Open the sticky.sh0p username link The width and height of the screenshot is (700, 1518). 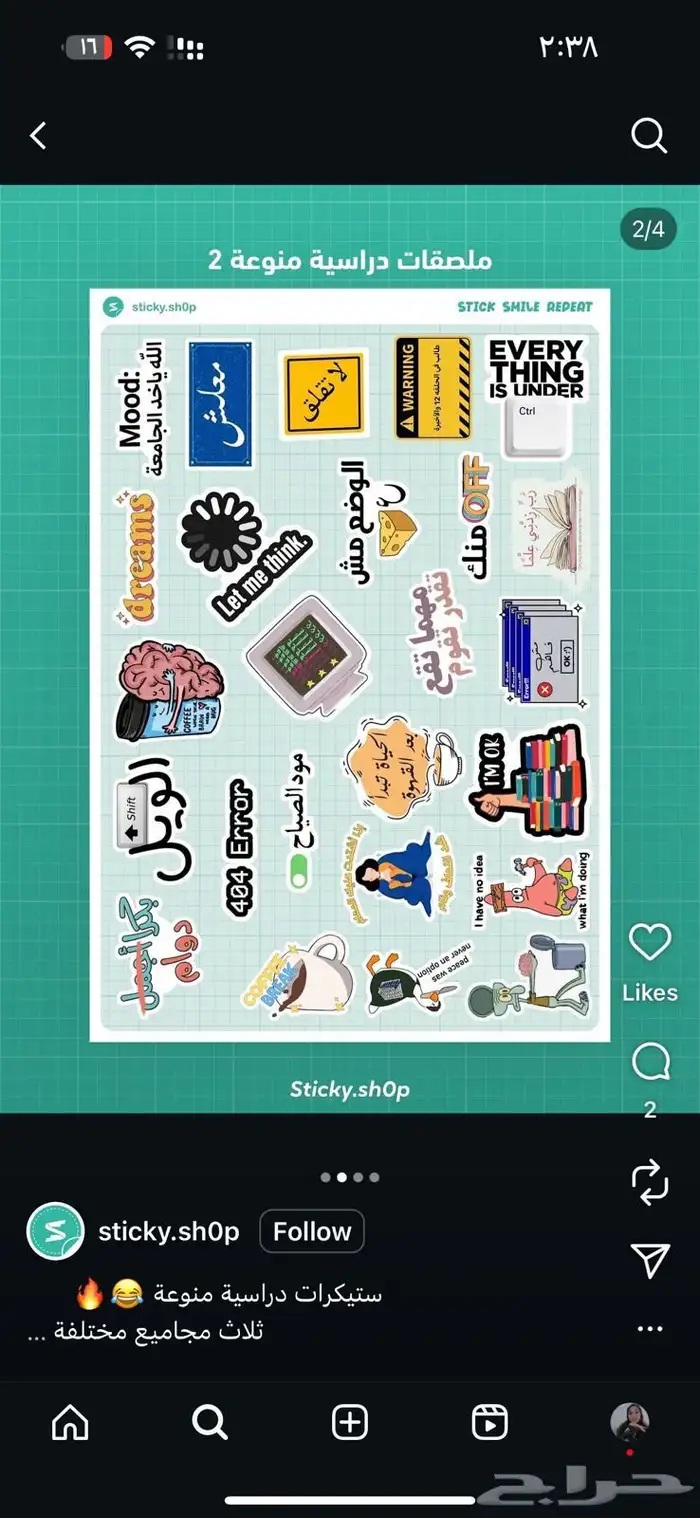[168, 1232]
